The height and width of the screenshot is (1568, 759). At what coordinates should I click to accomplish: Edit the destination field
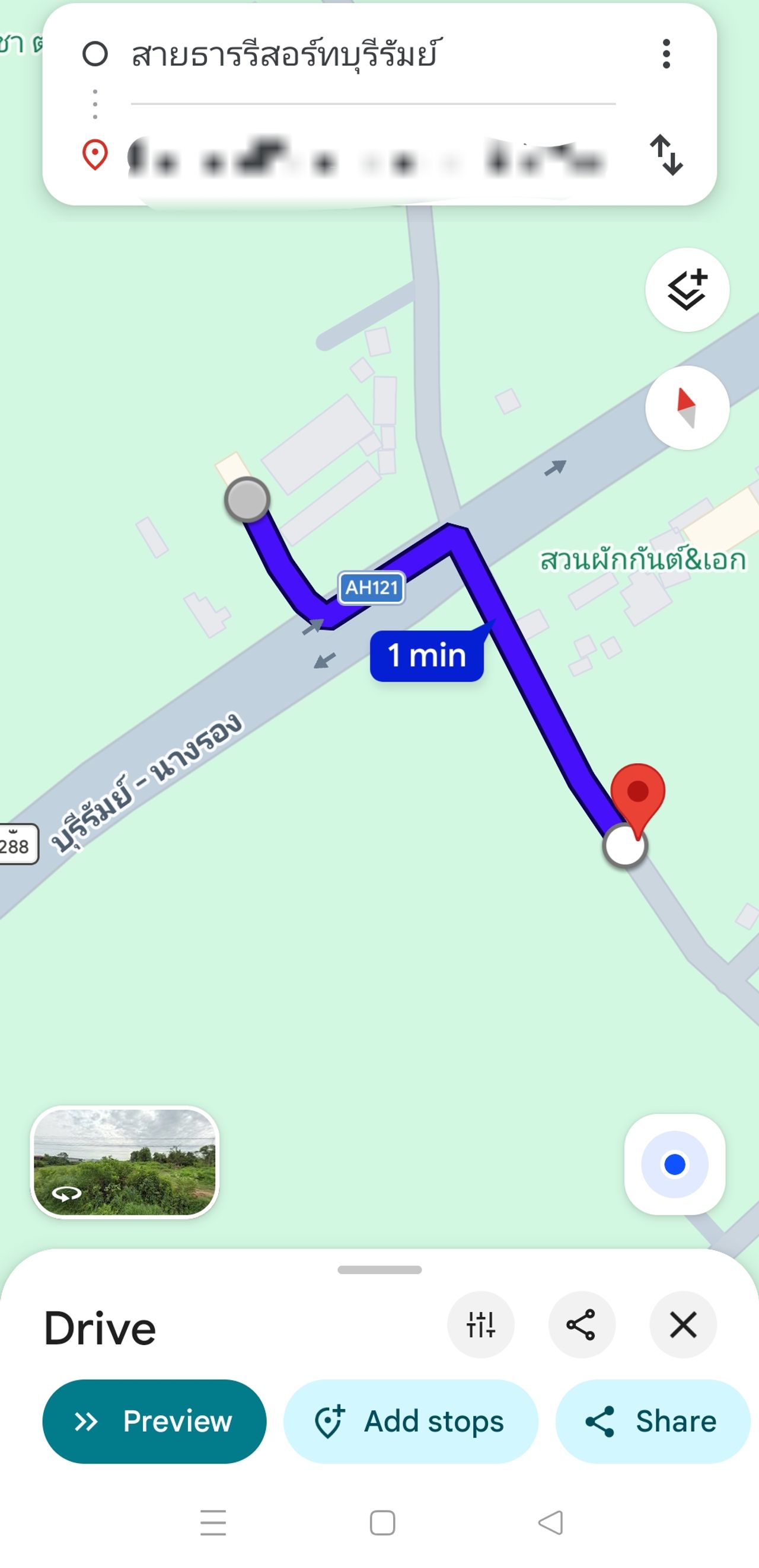pyautogui.click(x=365, y=158)
